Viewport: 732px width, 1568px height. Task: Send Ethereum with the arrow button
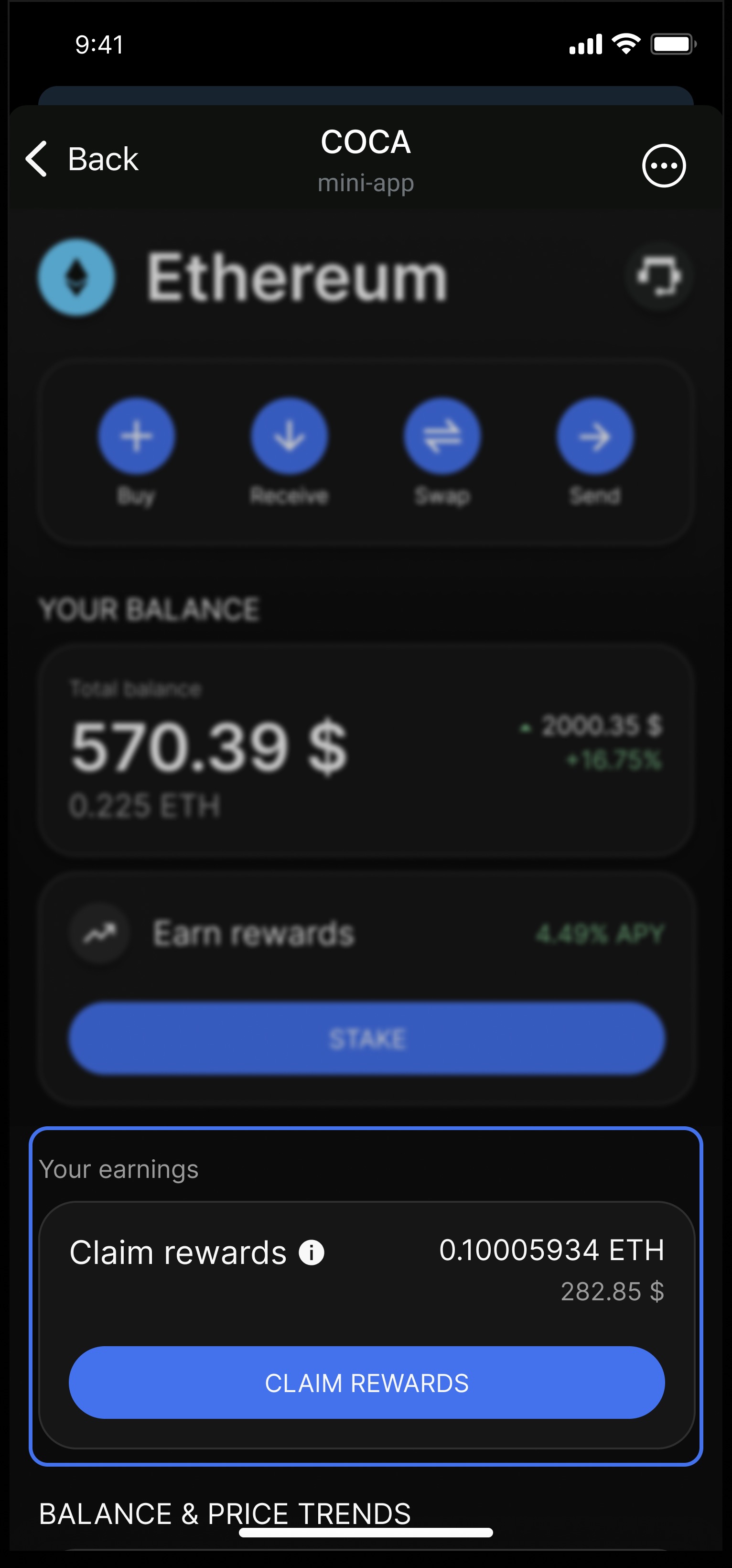pyautogui.click(x=594, y=436)
